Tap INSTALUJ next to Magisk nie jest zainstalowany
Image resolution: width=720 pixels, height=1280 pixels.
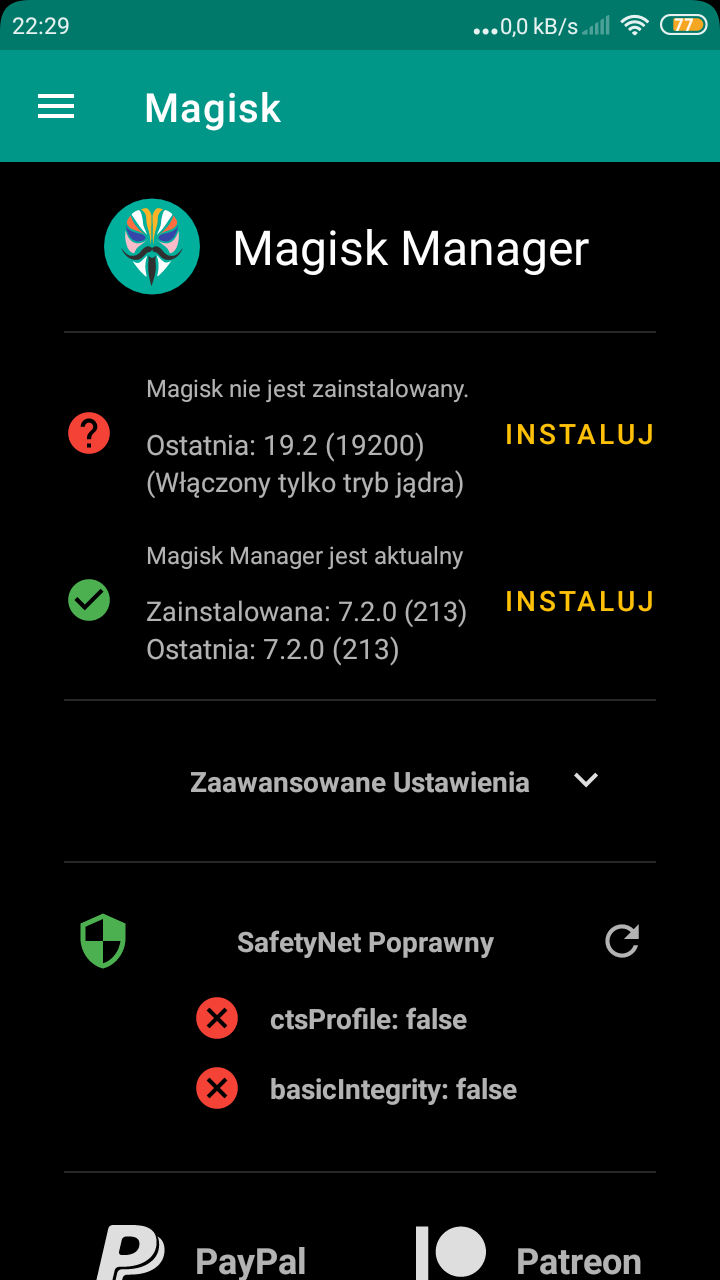click(x=580, y=434)
